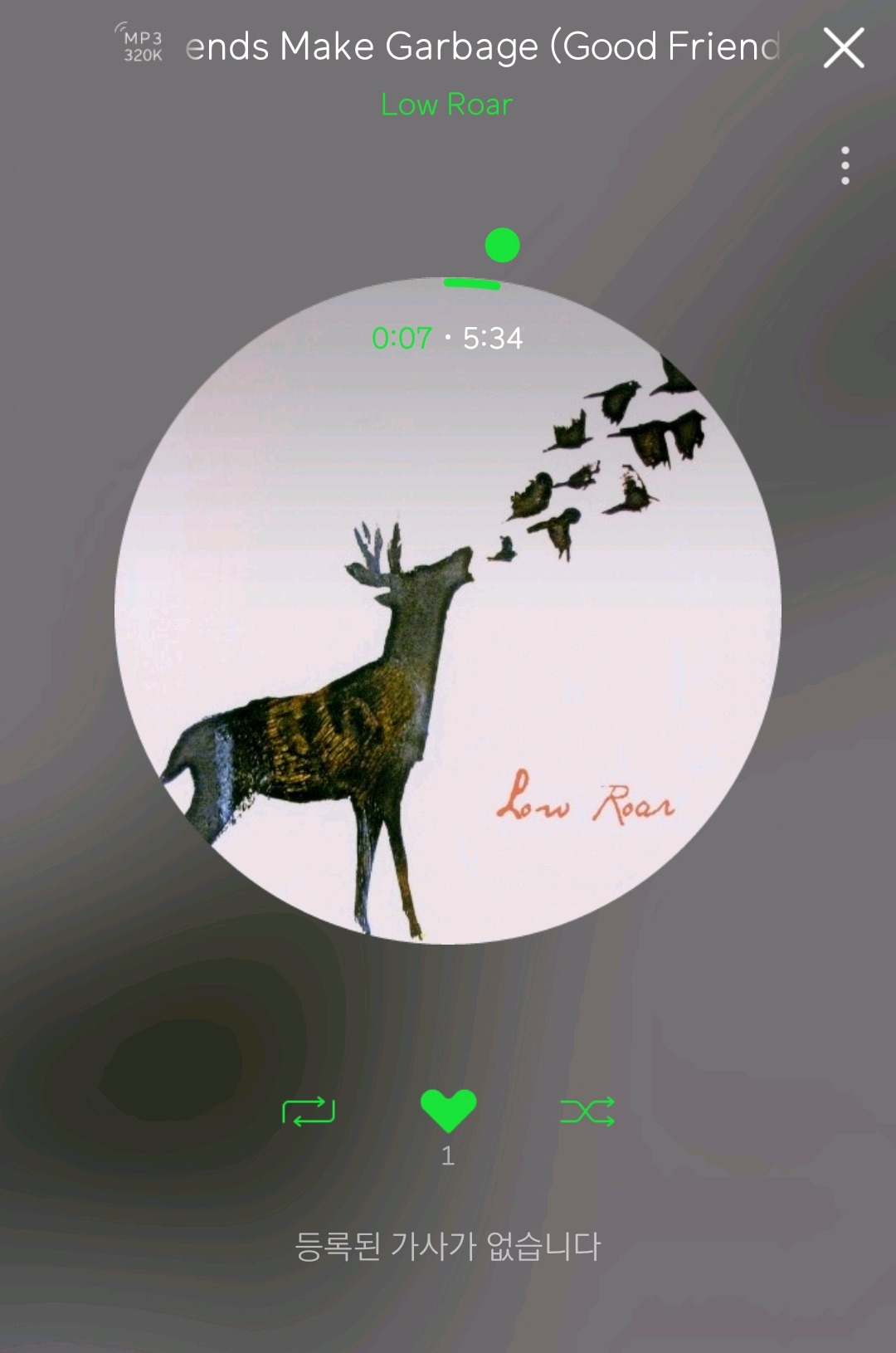Toggle repeat mode
The width and height of the screenshot is (896, 1353).
coord(309,1111)
